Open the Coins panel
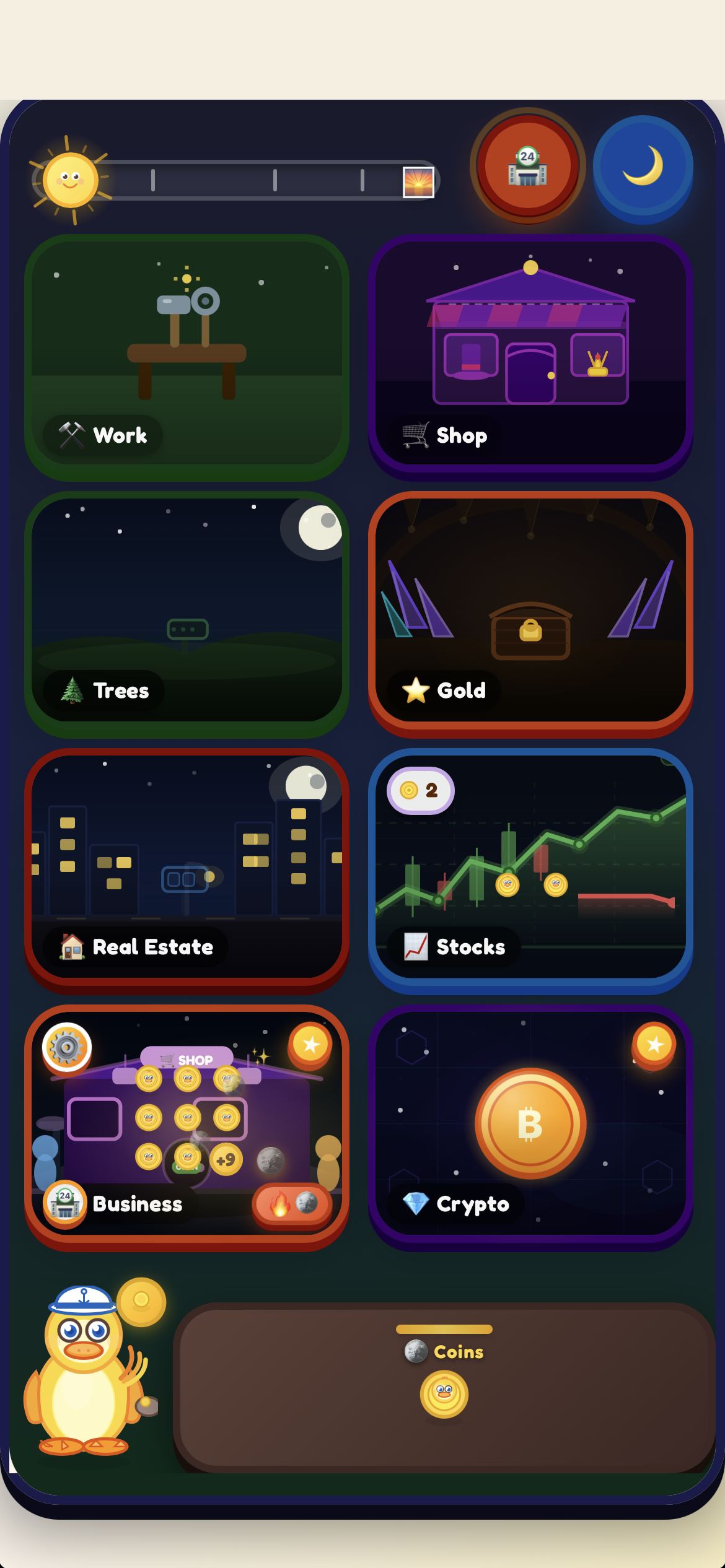Viewport: 725px width, 1568px height. pos(444,1387)
